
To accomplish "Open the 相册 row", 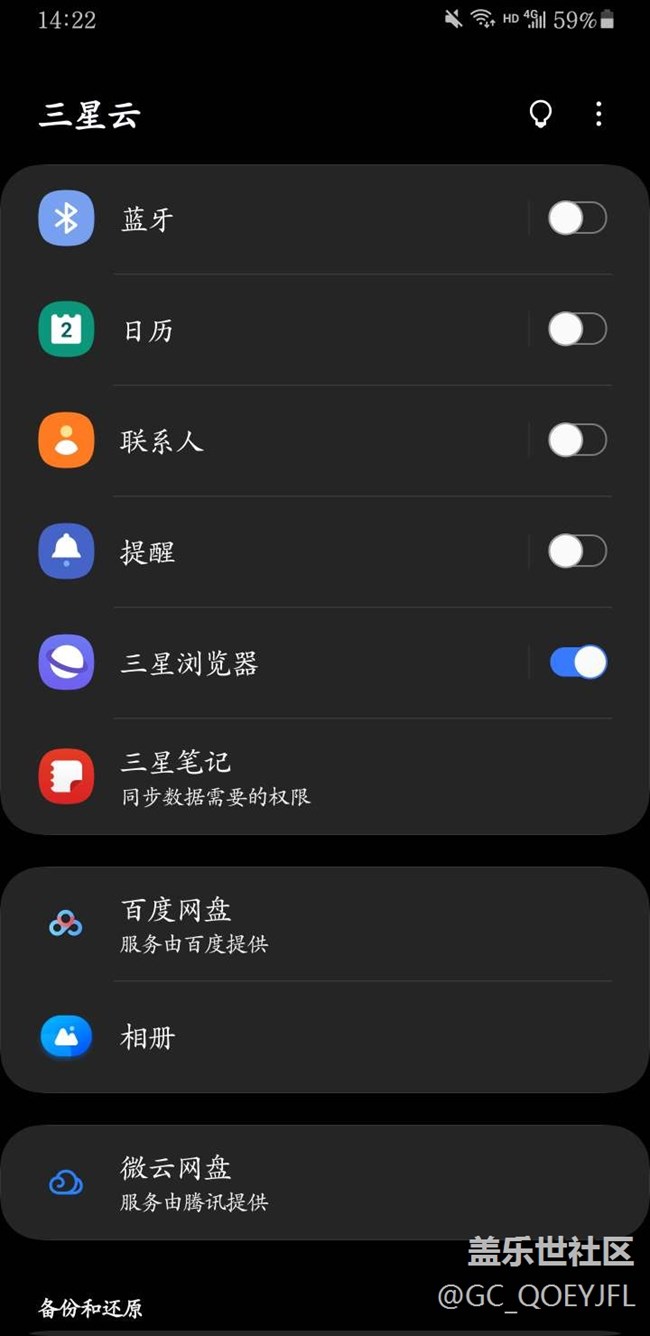I will click(x=300, y=1037).
